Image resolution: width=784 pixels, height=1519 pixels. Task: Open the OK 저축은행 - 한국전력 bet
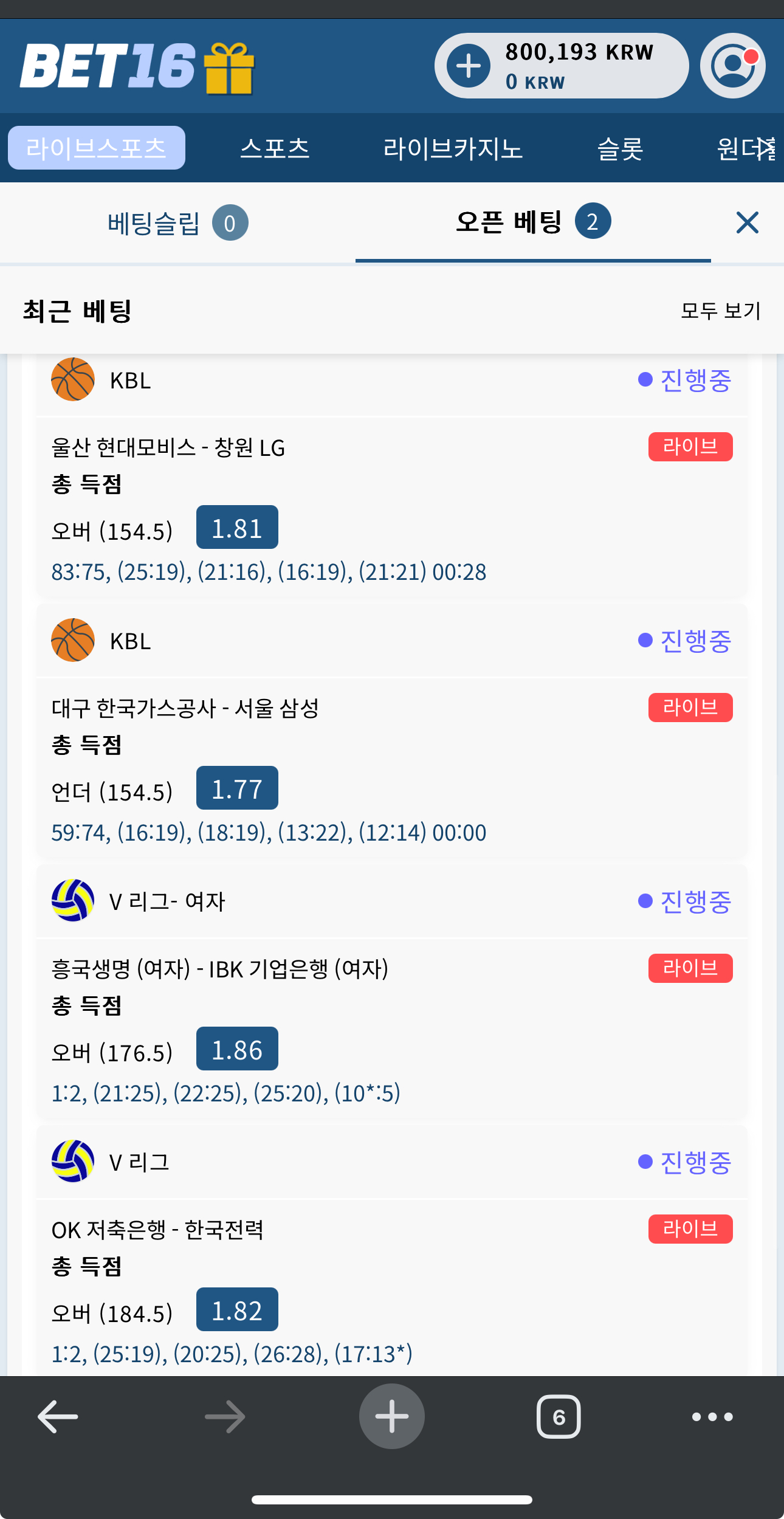click(157, 1230)
